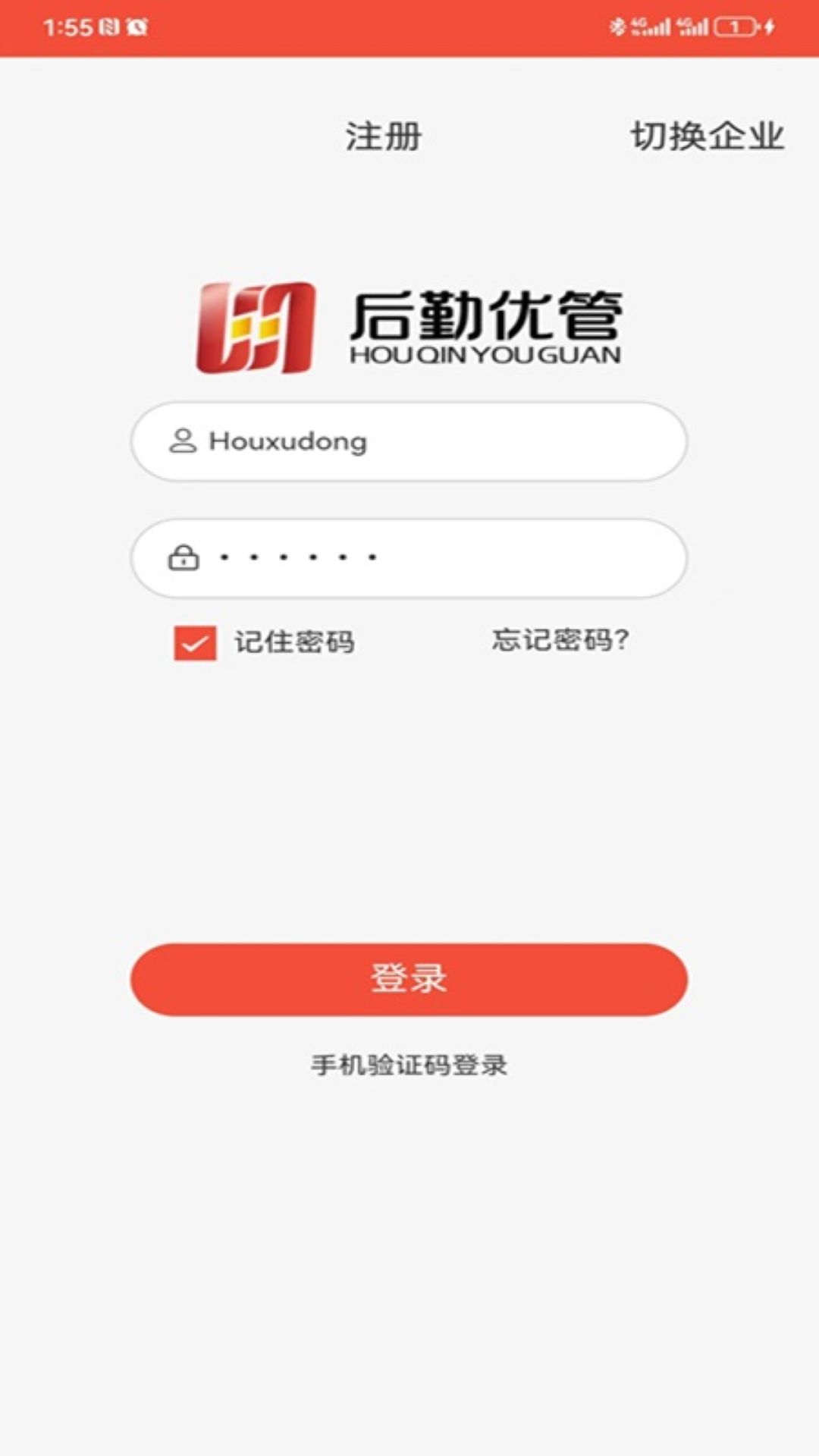819x1456 pixels.
Task: Uncheck the 记住密码 remember password checkbox
Action: [x=193, y=642]
